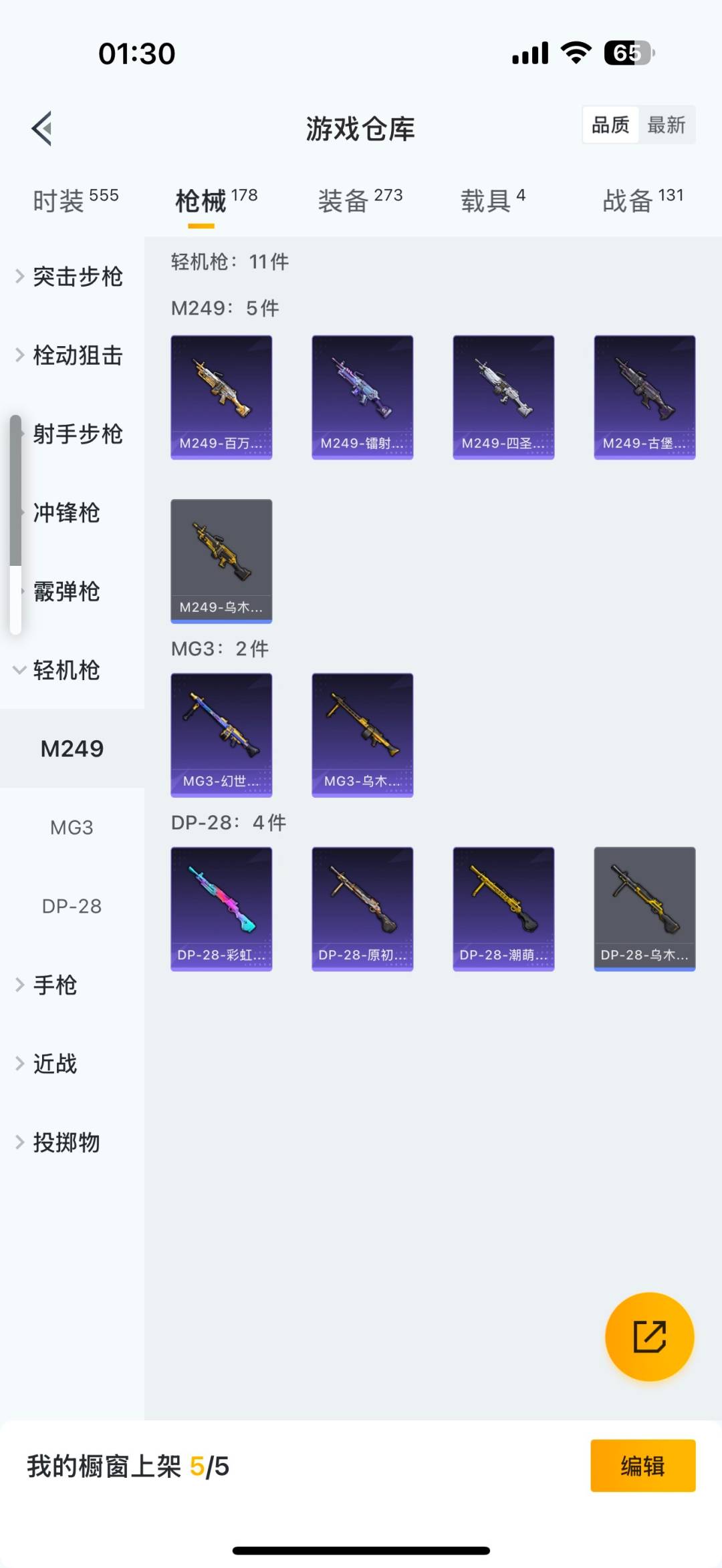722x1568 pixels.
Task: Select the DP-28-乌木 weapon skin
Action: pos(644,909)
